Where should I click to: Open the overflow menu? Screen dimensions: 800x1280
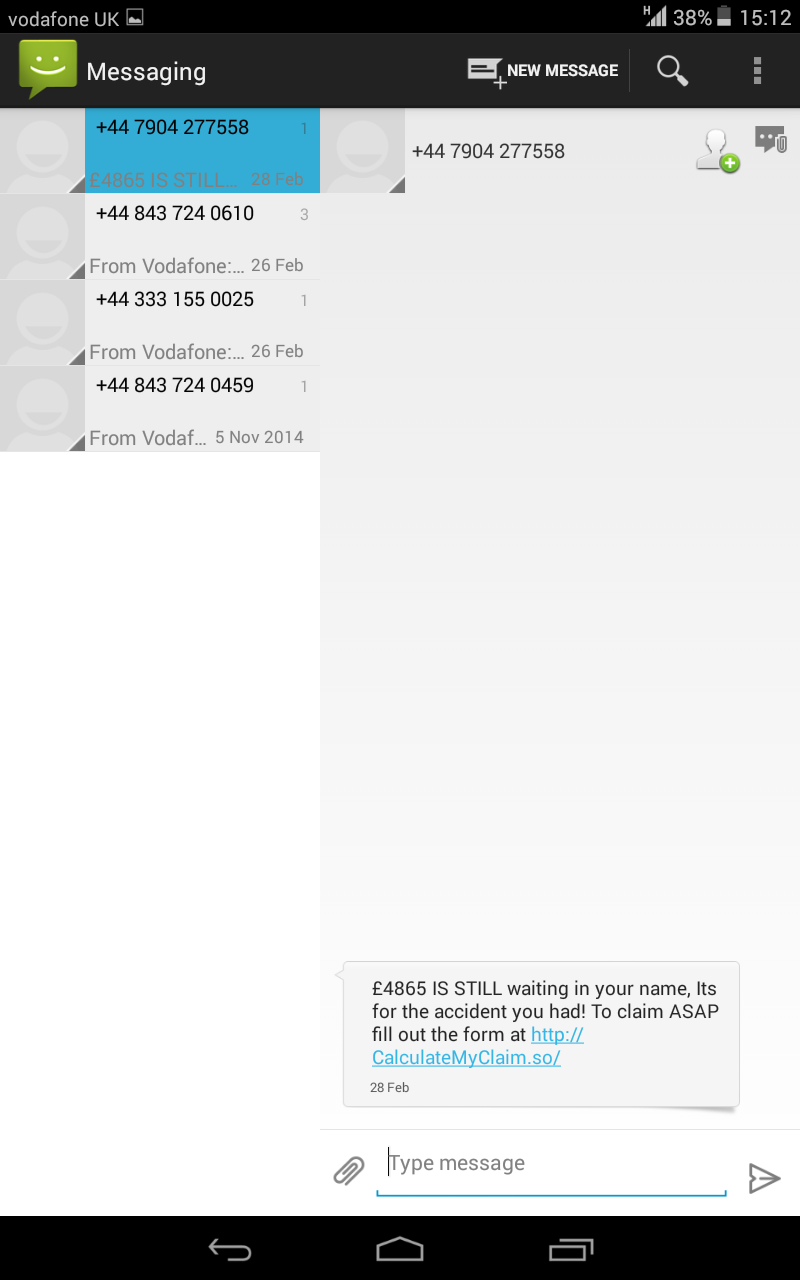pyautogui.click(x=757, y=71)
